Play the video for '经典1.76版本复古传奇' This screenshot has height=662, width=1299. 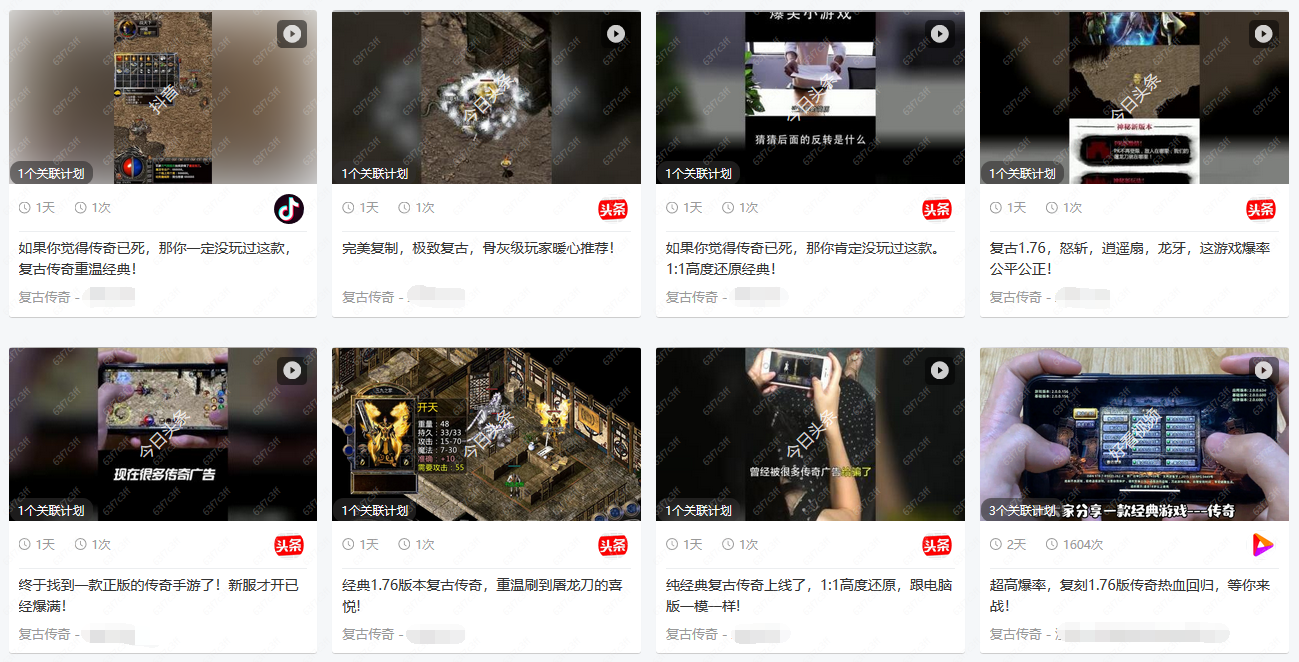pyautogui.click(x=615, y=370)
